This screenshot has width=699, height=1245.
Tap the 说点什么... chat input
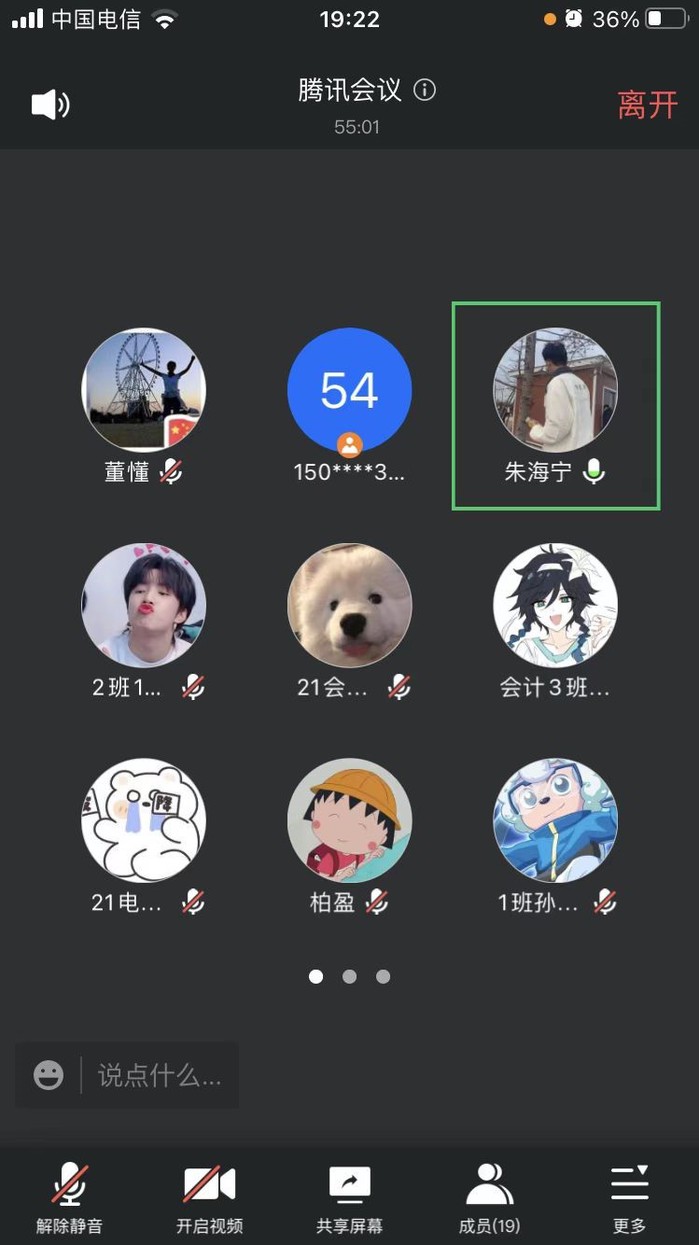[x=160, y=1076]
